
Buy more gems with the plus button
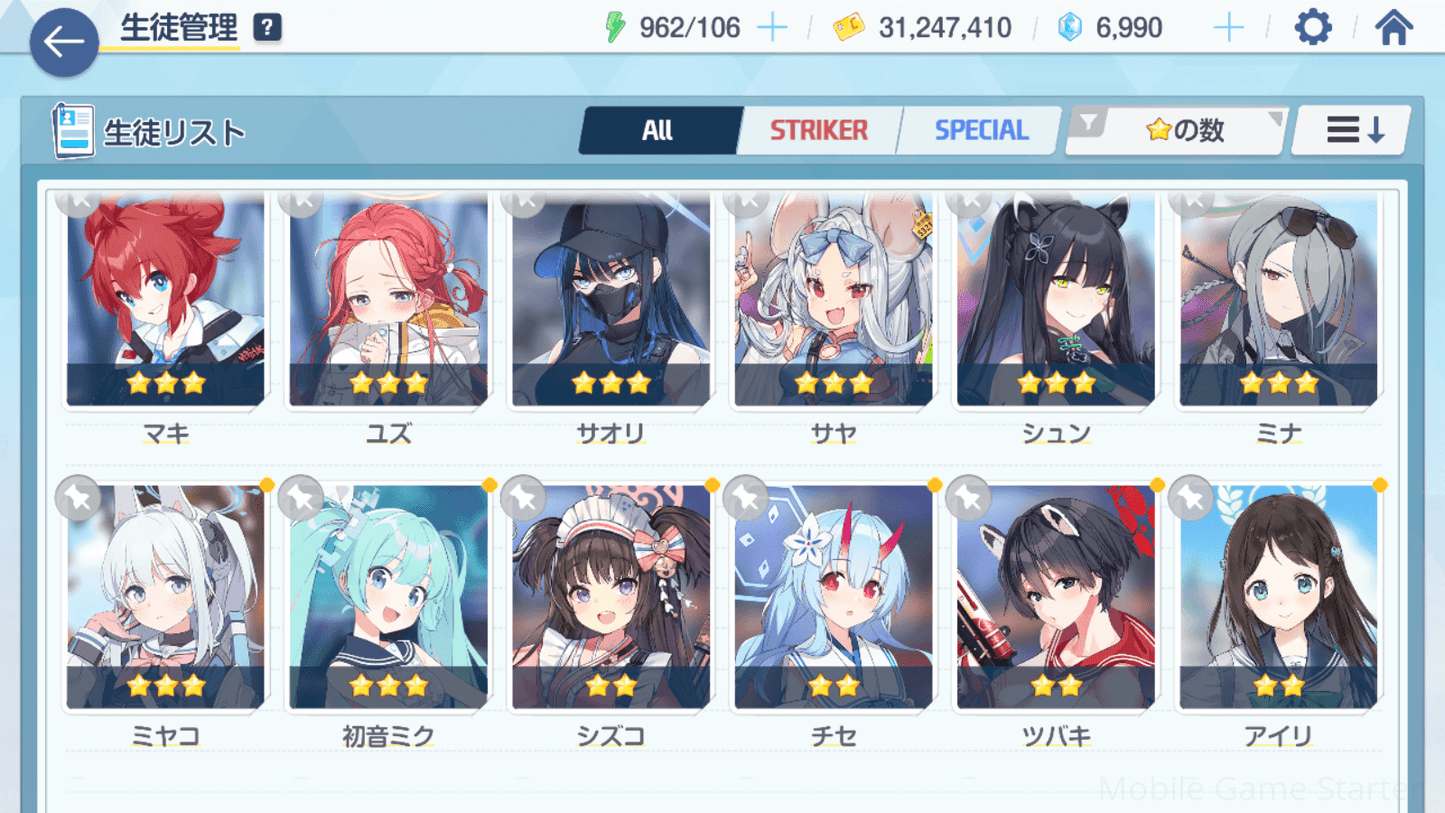(x=1227, y=28)
